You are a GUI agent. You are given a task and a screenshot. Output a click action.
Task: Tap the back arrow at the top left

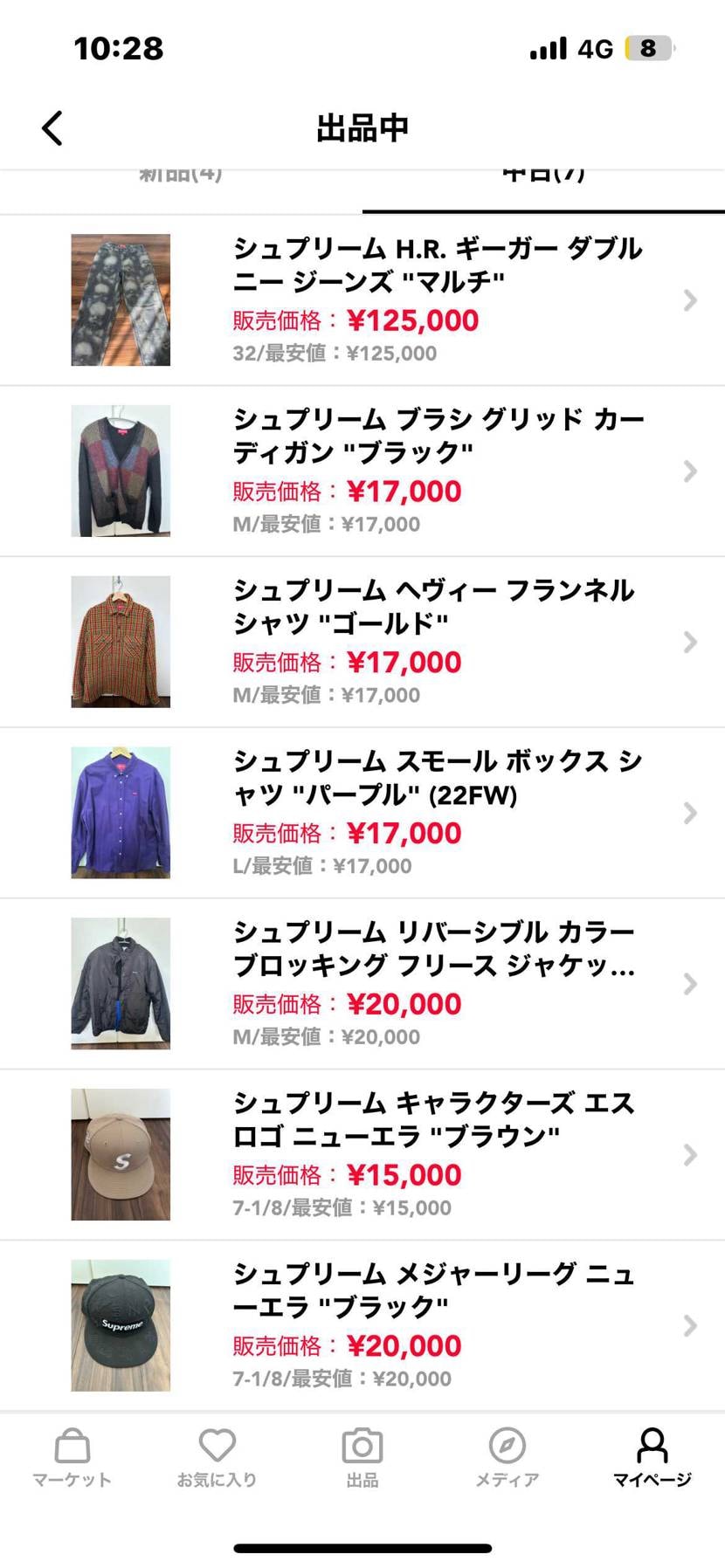point(52,127)
